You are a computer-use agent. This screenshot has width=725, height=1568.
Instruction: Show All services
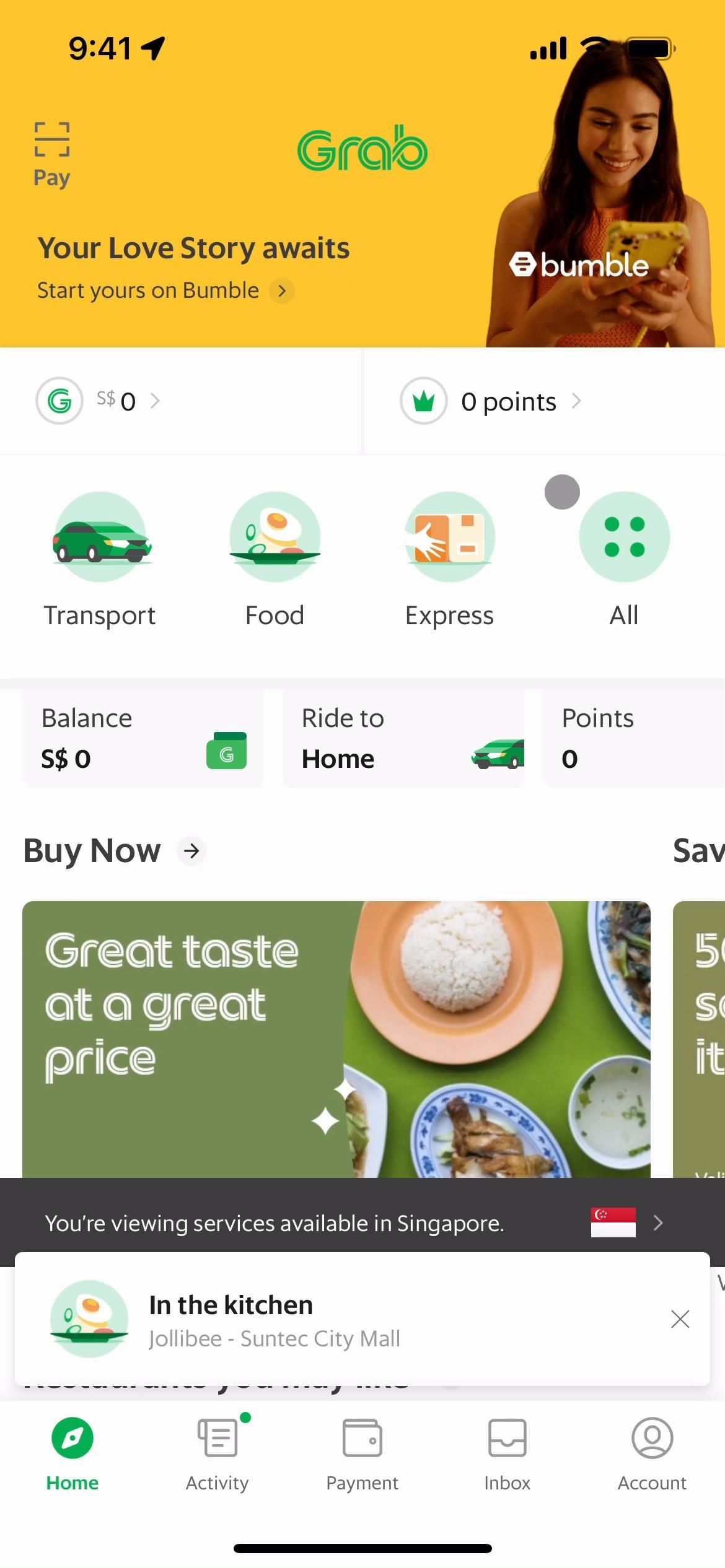point(624,558)
